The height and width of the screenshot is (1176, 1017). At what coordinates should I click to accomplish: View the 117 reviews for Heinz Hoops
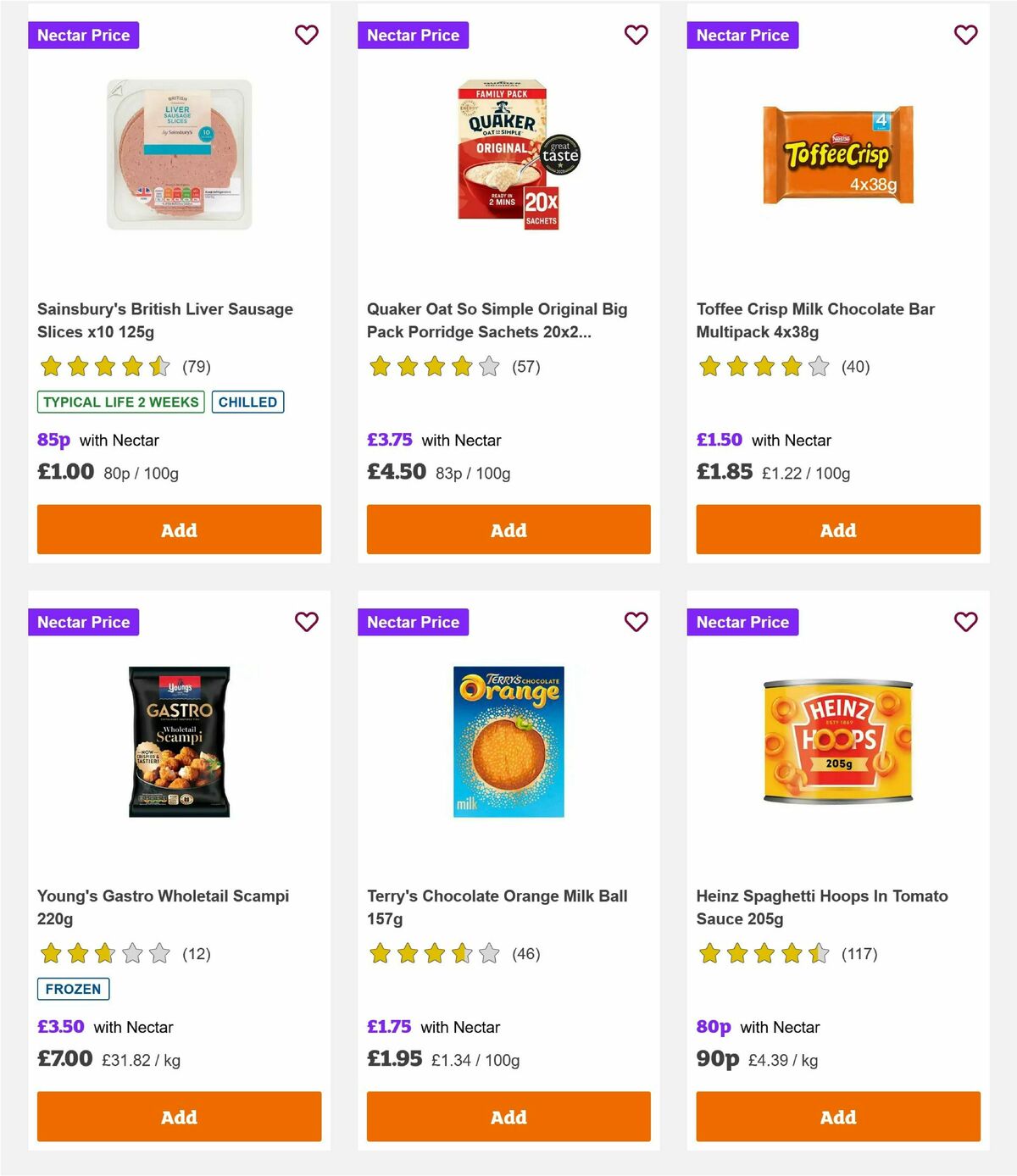point(861,953)
